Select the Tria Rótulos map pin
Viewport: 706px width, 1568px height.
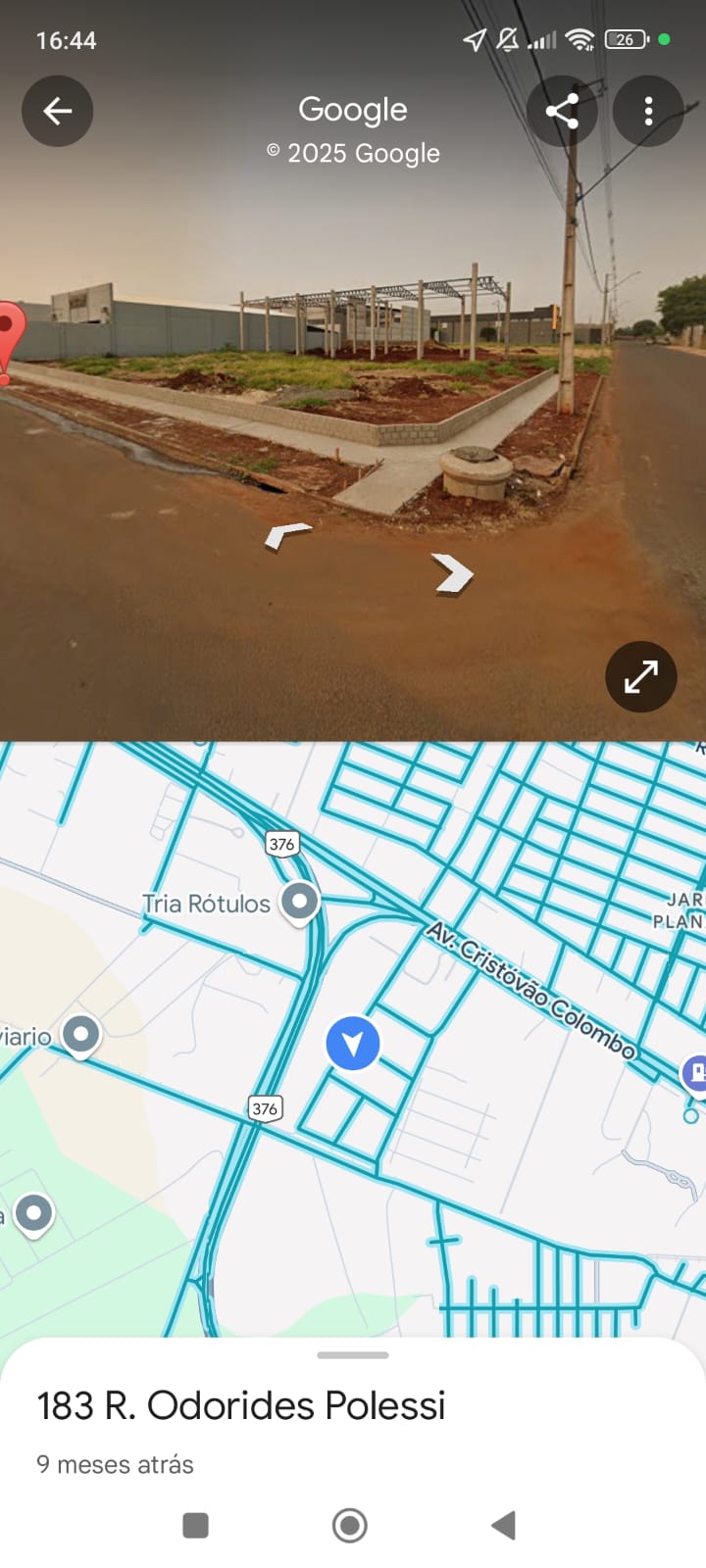coord(299,901)
